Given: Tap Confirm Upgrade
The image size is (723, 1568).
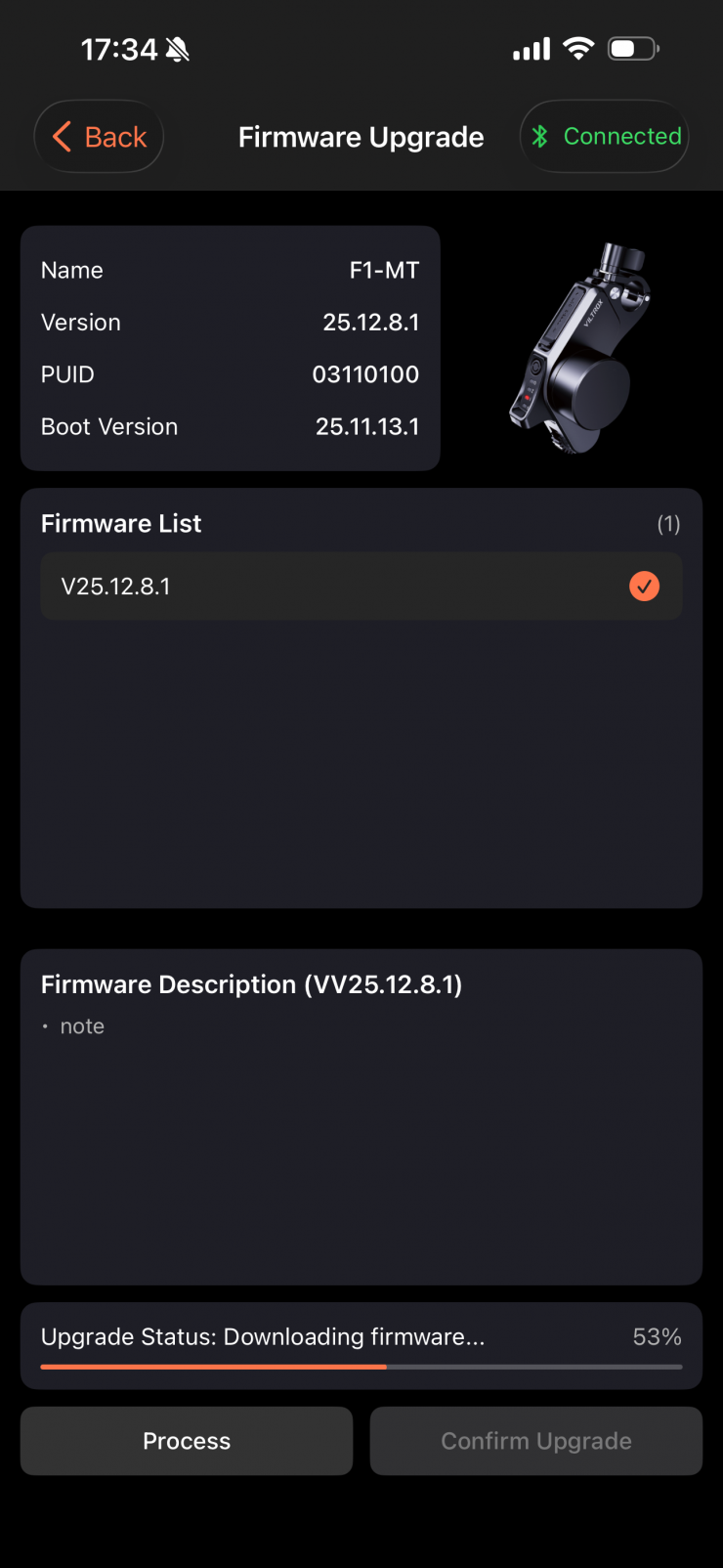Looking at the screenshot, I should pos(535,1441).
